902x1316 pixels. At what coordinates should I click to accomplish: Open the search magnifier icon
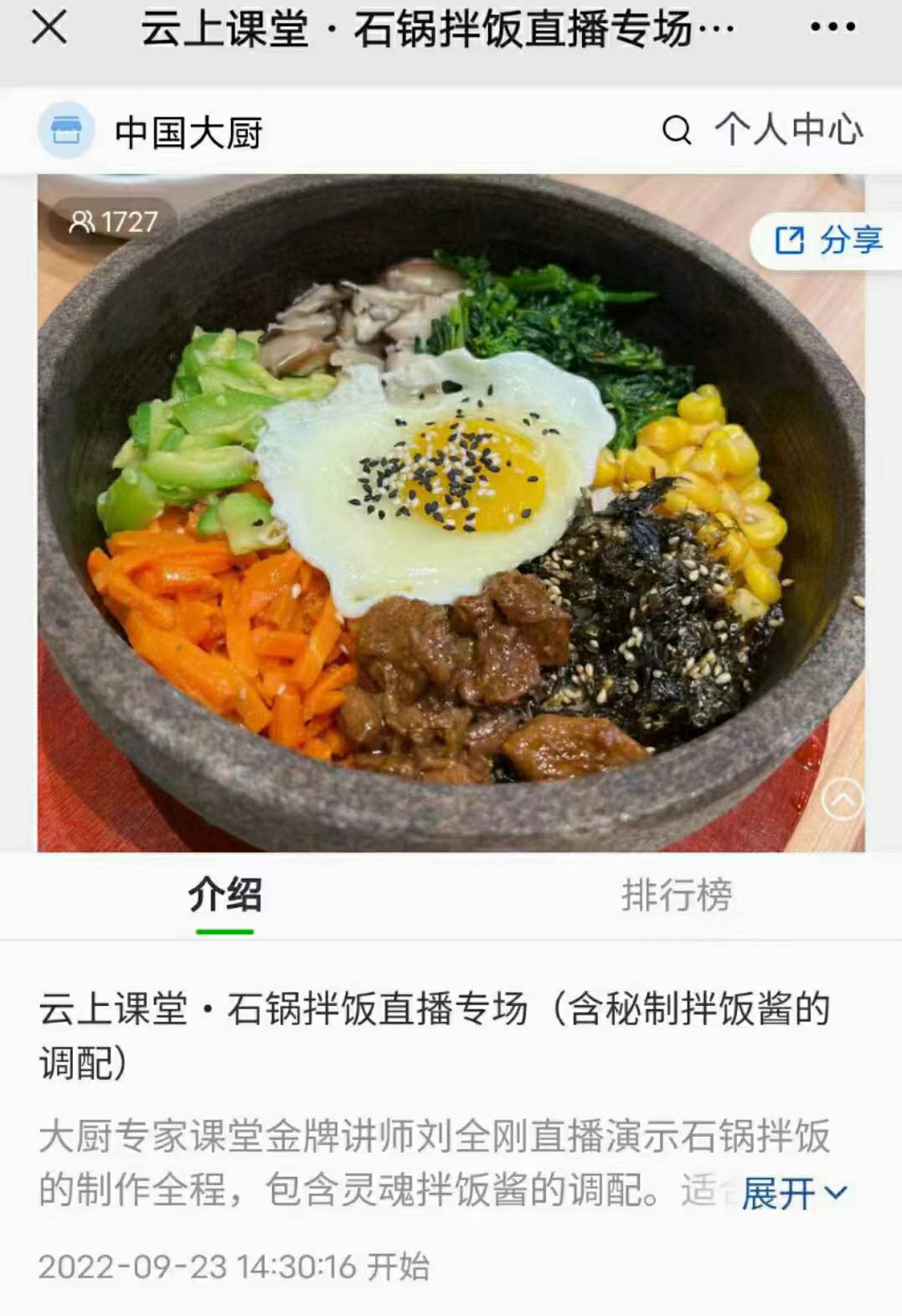pos(675,130)
